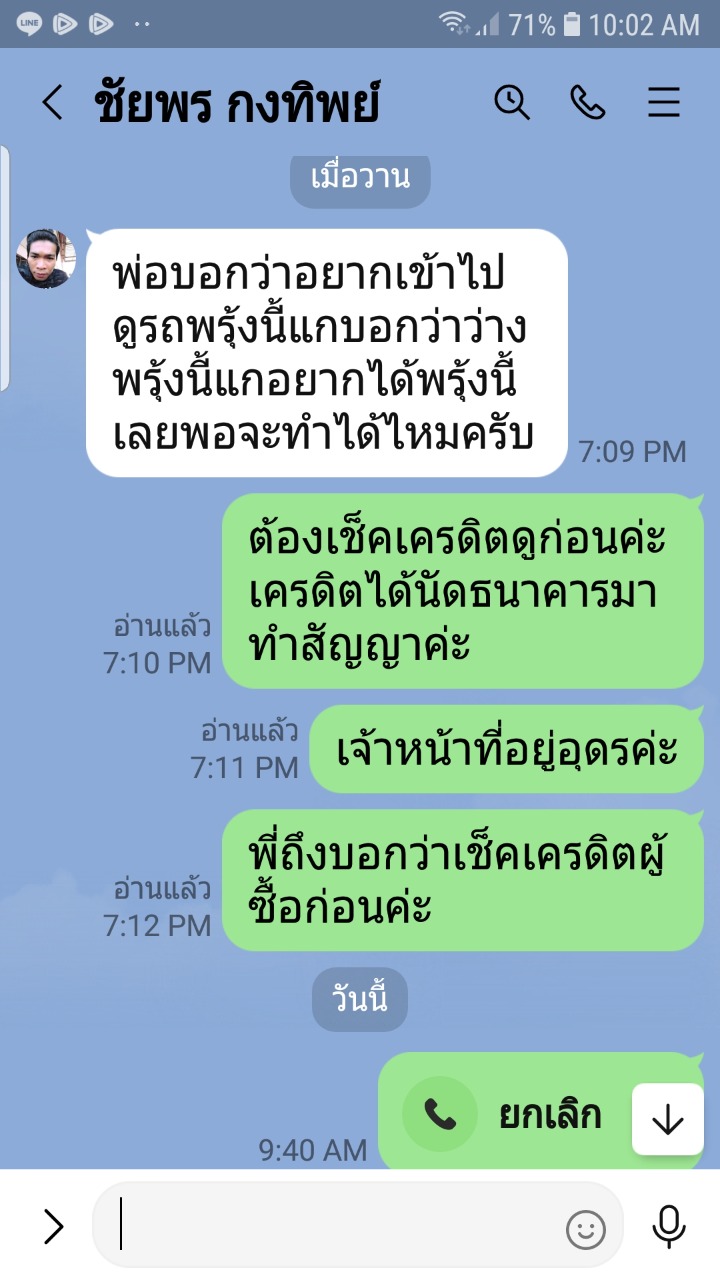
Task: Expand the attachment options arrow
Action: [x=52, y=1226]
